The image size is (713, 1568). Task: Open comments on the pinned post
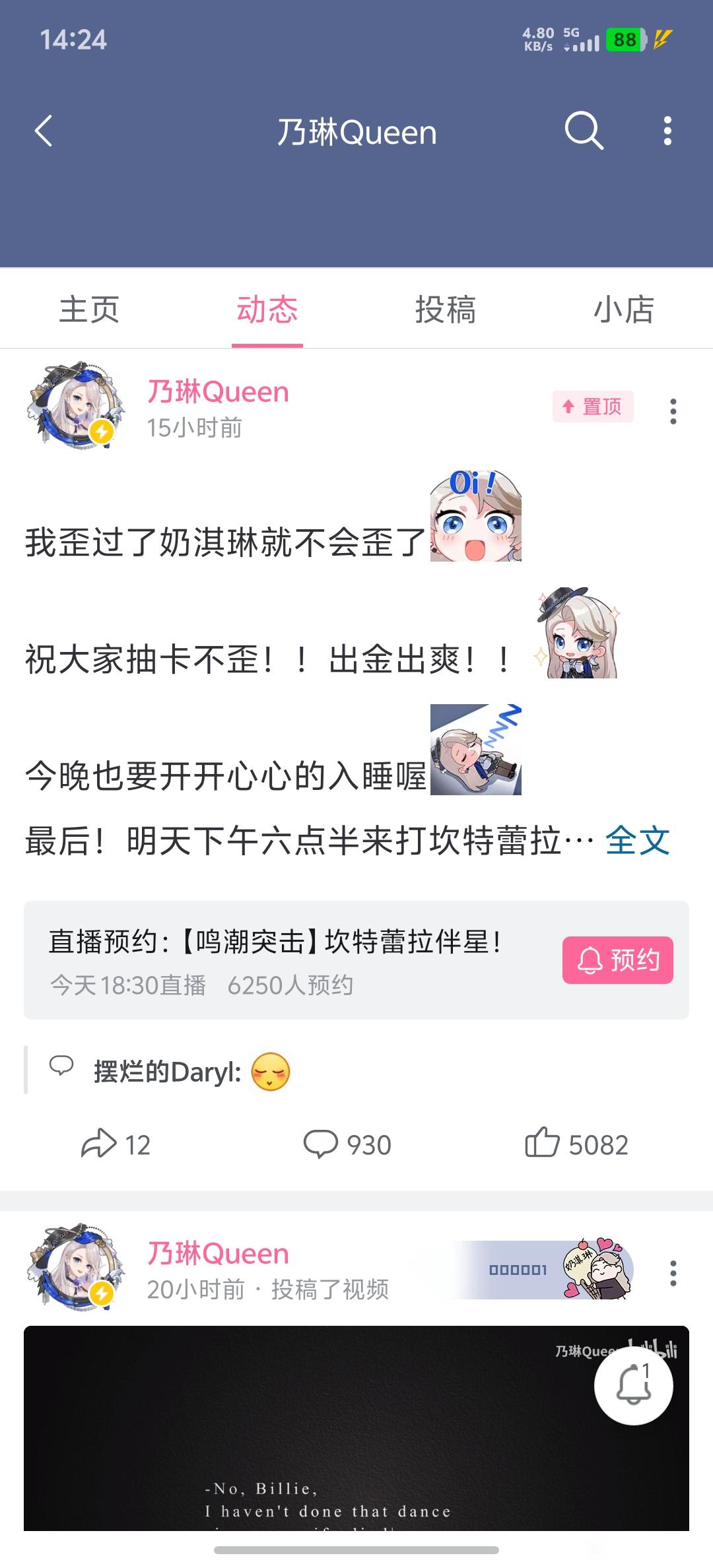[x=347, y=1144]
